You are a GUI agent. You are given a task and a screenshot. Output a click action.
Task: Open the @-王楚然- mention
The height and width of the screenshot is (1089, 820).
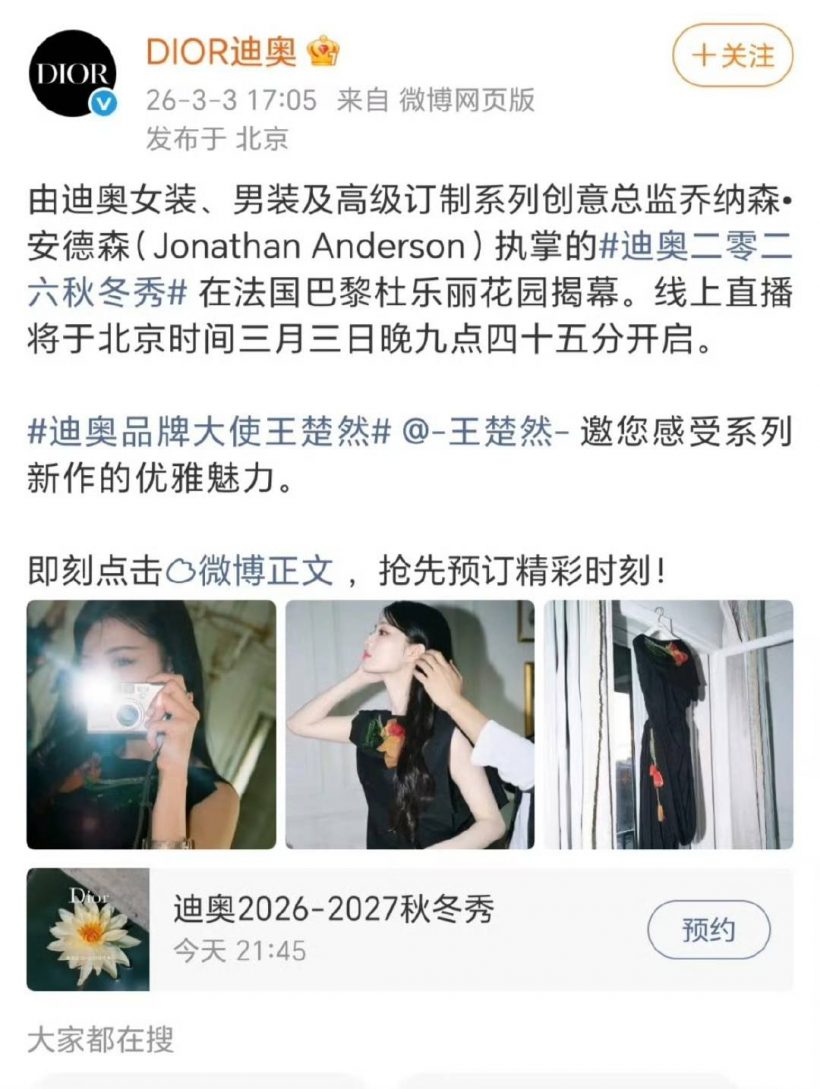click(x=486, y=433)
